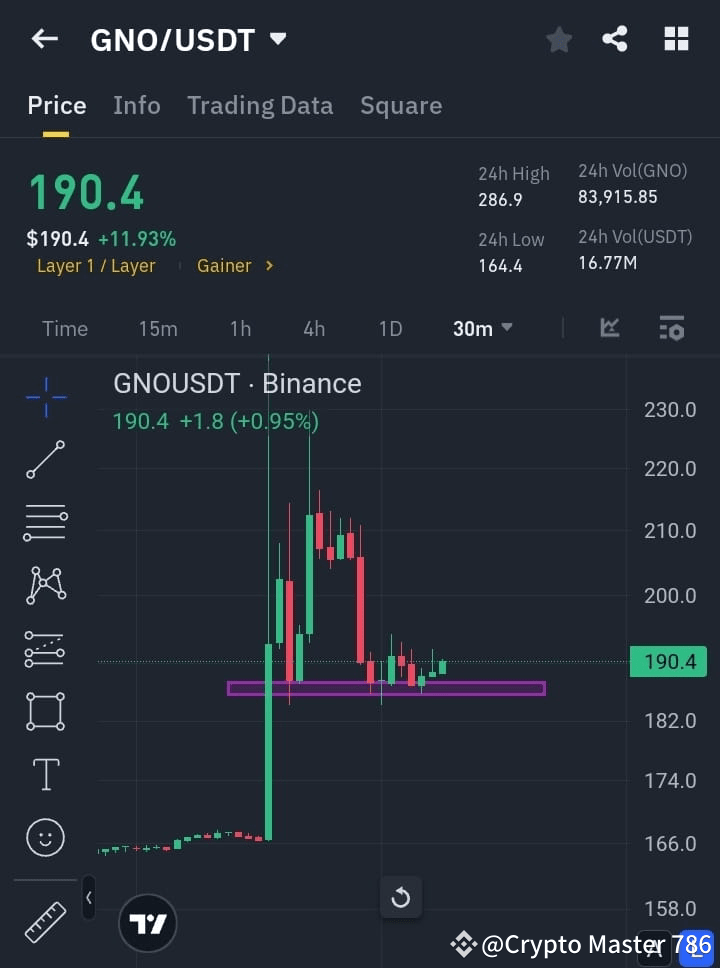Collapse the drawing tools sidebar

tap(88, 898)
